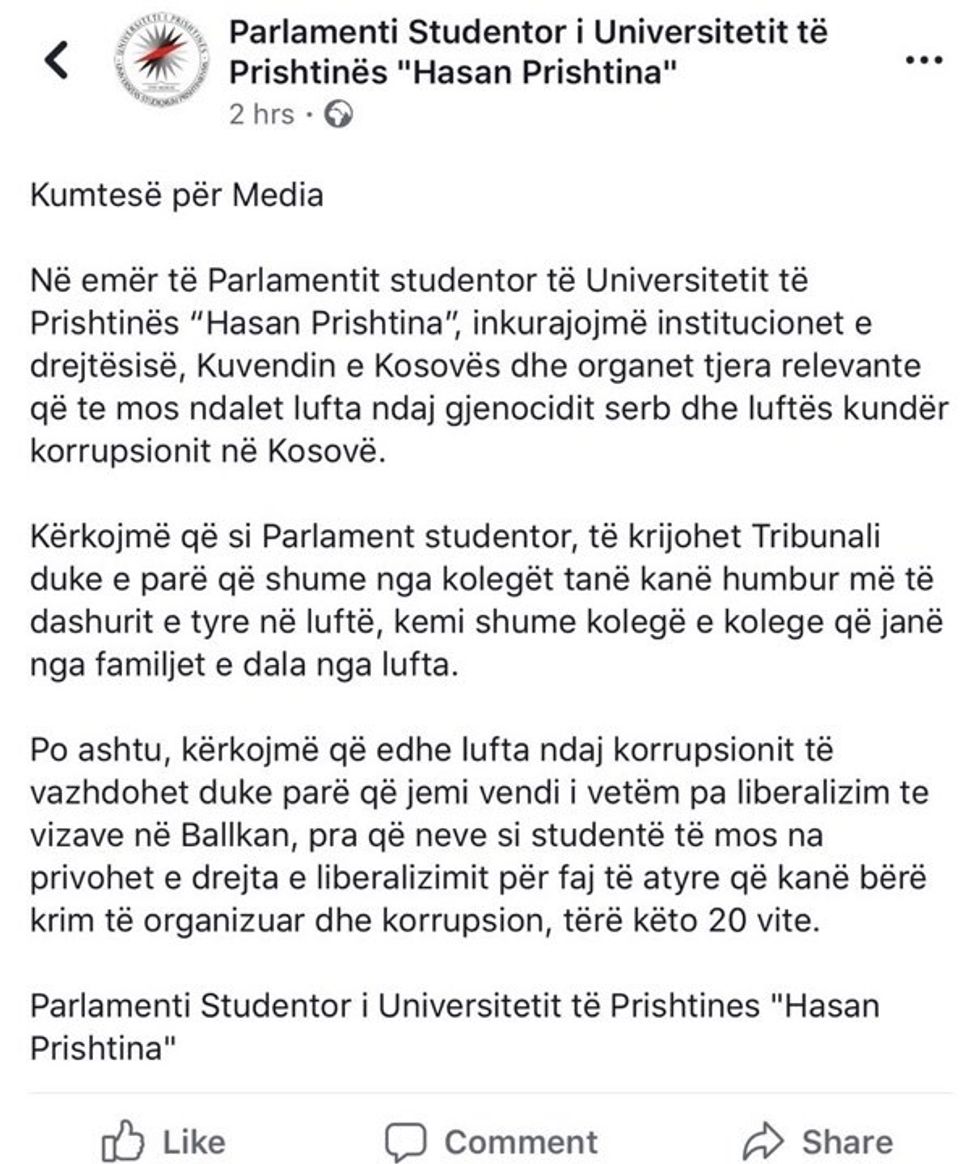Image resolution: width=980 pixels, height=1164 pixels.
Task: Like this Kumtesë për Media post
Action: click(x=164, y=1140)
